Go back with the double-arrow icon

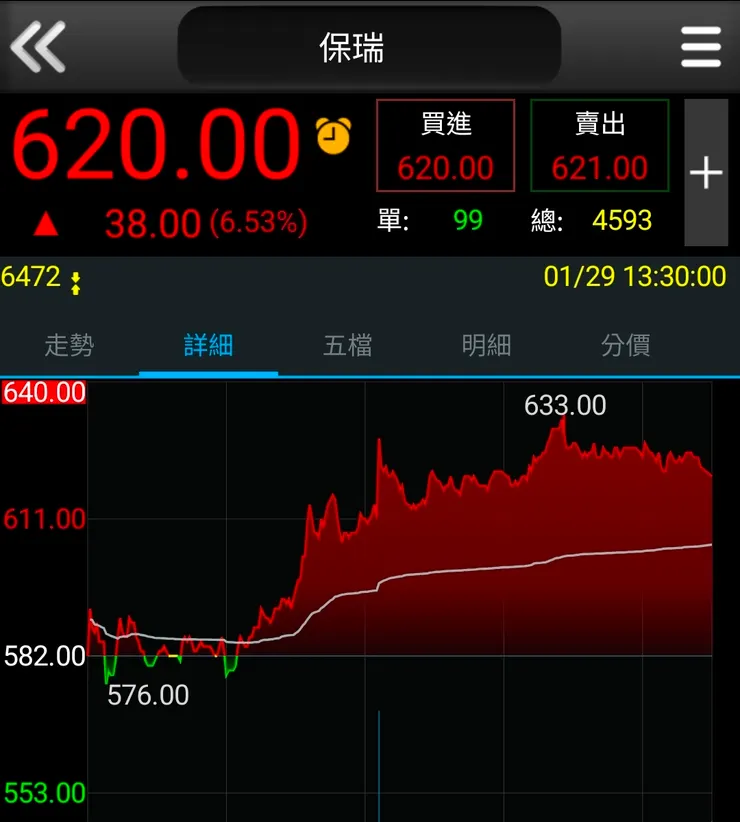point(38,46)
